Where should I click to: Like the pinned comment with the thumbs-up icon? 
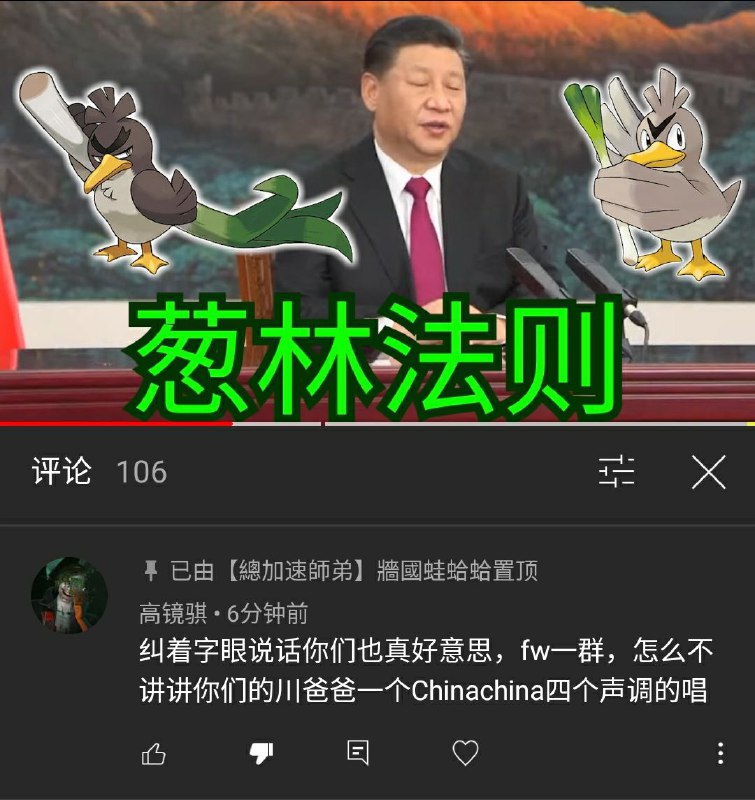[x=155, y=751]
